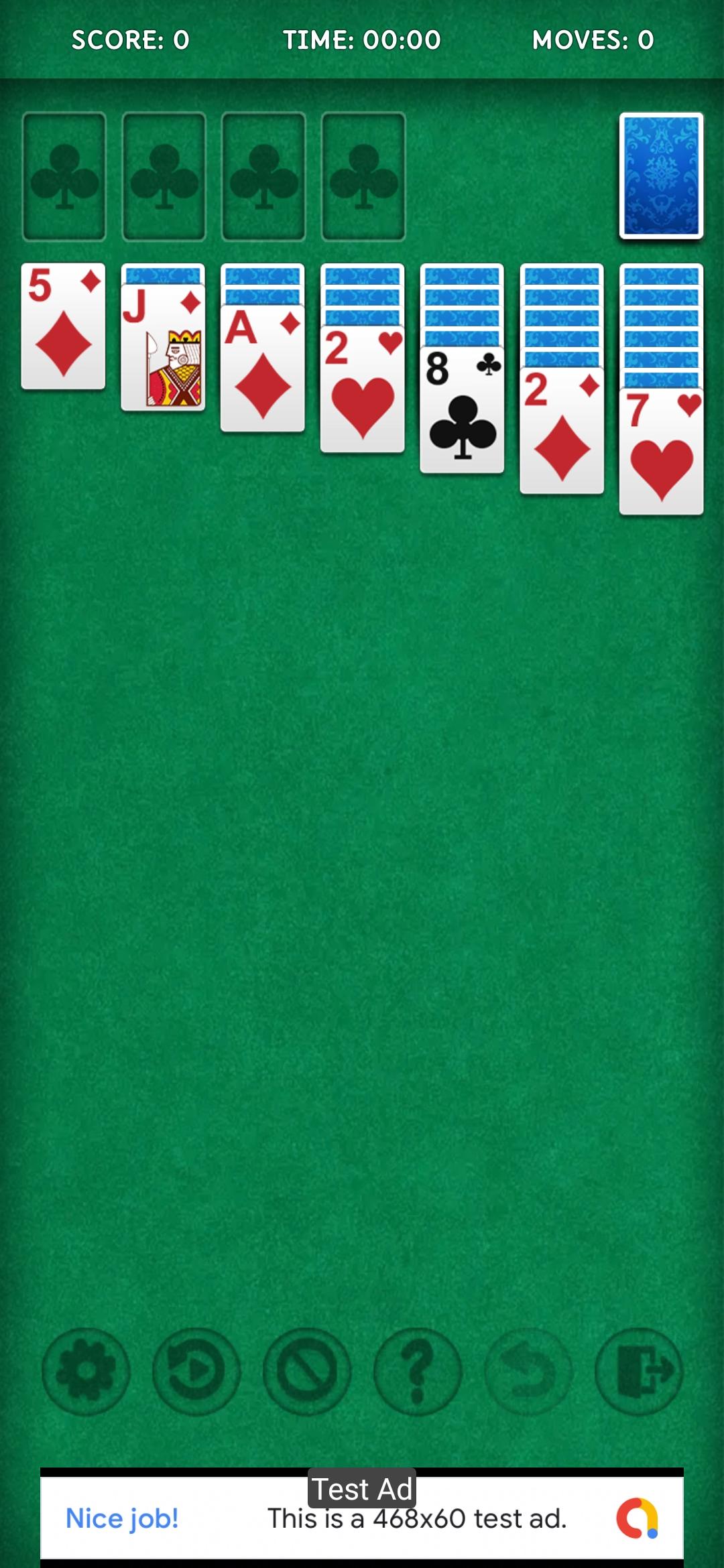This screenshot has width=724, height=1568.
Task: Draw a card from the stock pile
Action: tap(661, 176)
